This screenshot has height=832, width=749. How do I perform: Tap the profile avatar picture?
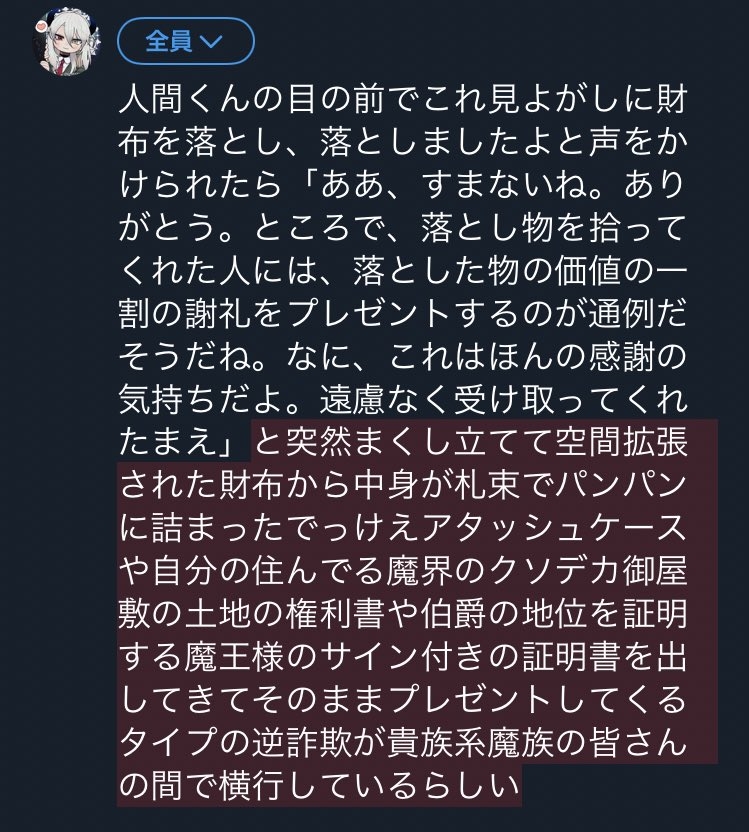(x=70, y=45)
